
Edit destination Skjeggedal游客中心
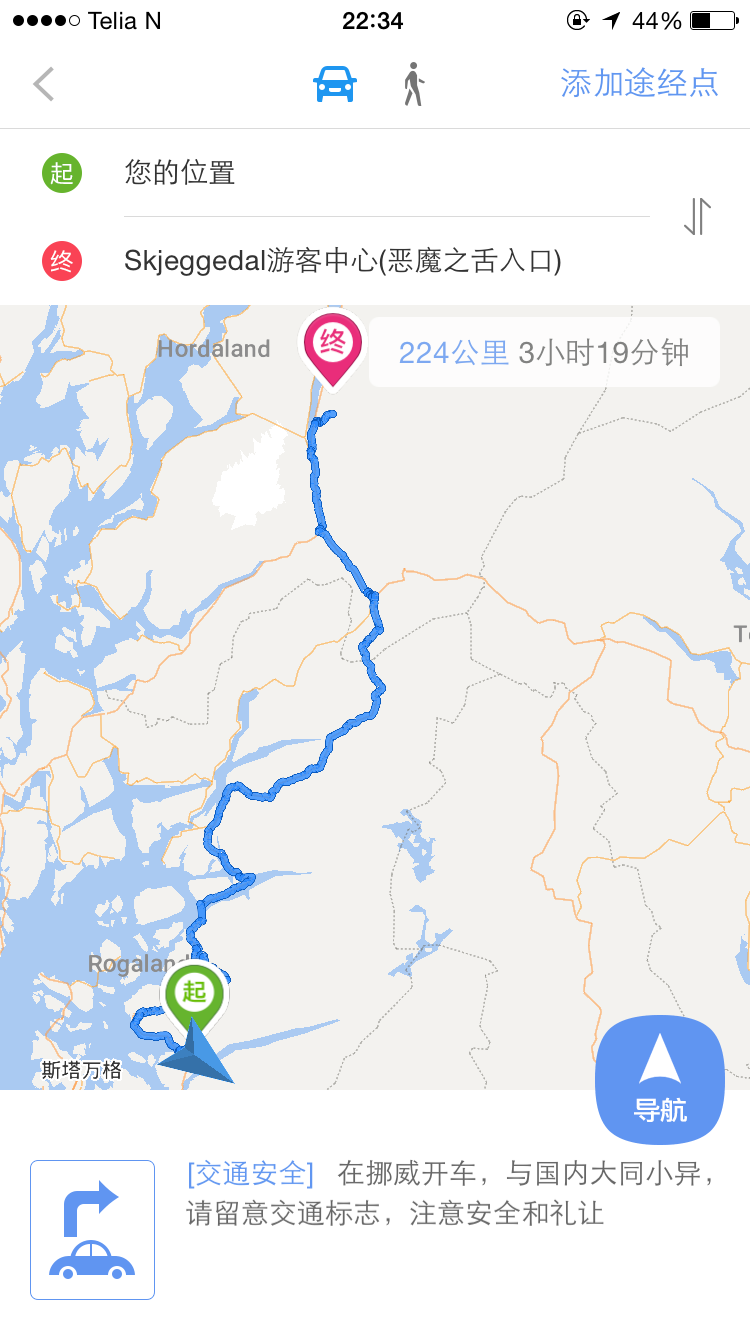tap(342, 262)
